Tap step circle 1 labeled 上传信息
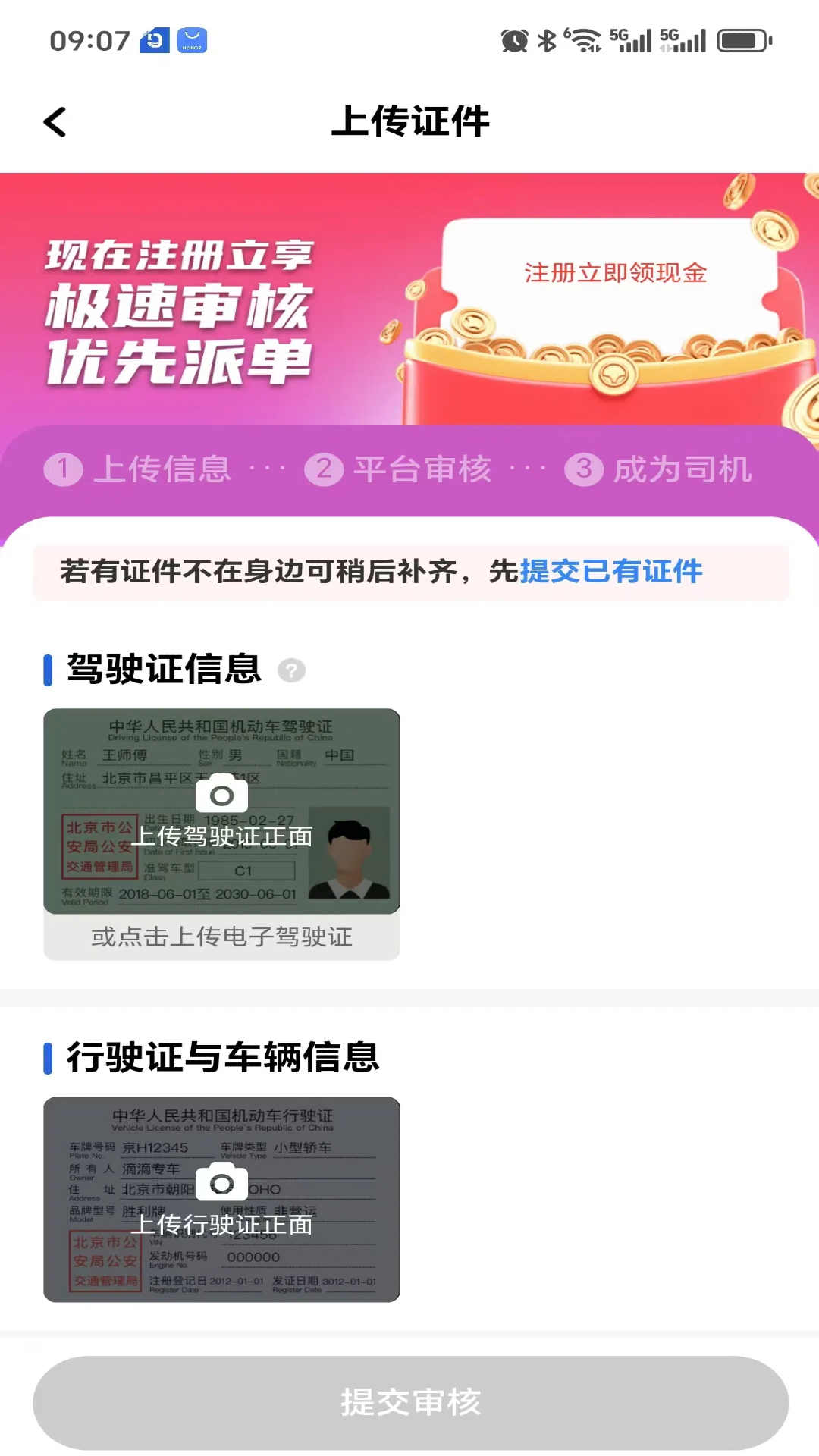The image size is (819, 1456). tap(64, 469)
